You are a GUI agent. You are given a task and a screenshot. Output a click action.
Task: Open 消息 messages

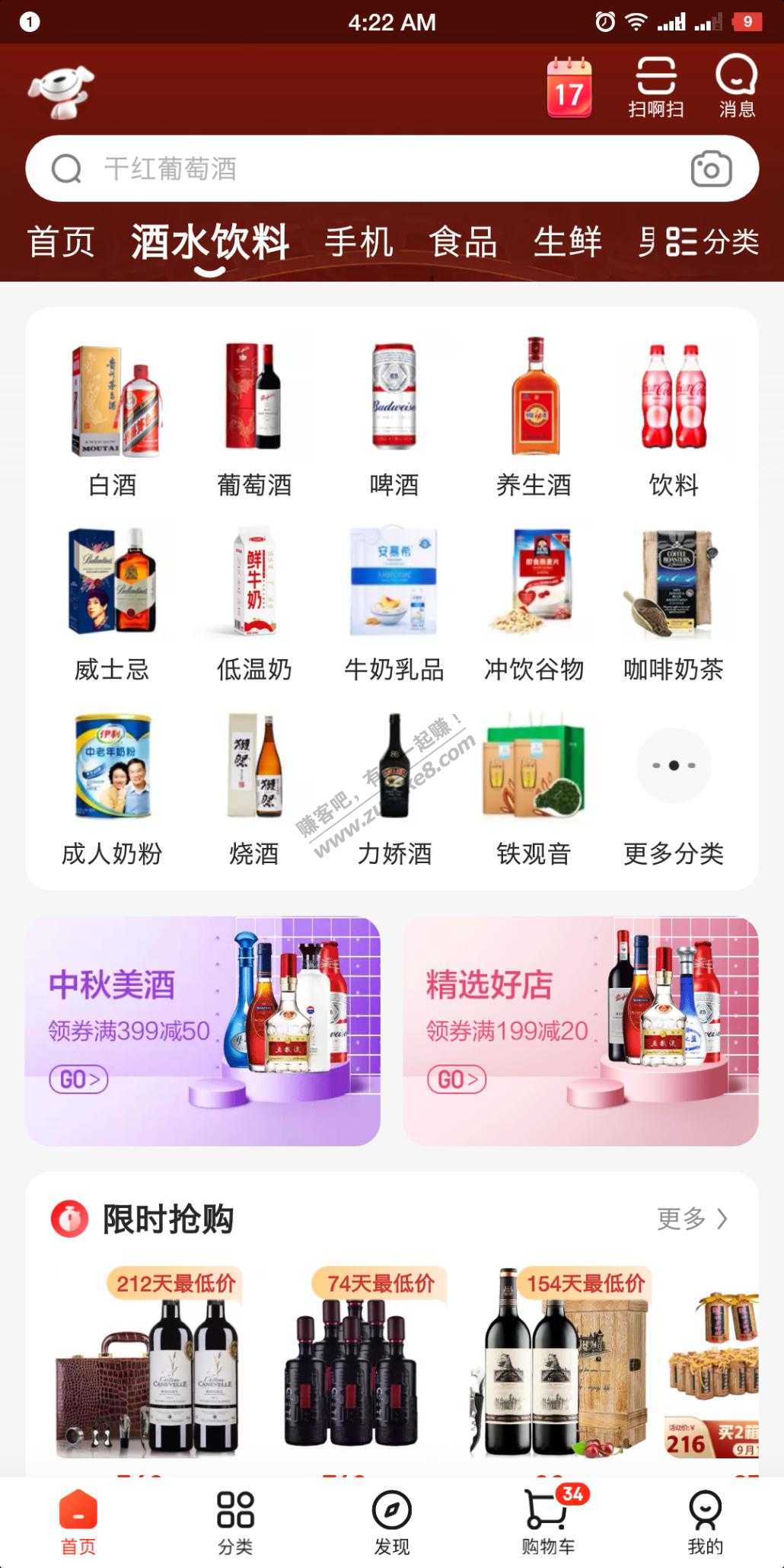(736, 88)
